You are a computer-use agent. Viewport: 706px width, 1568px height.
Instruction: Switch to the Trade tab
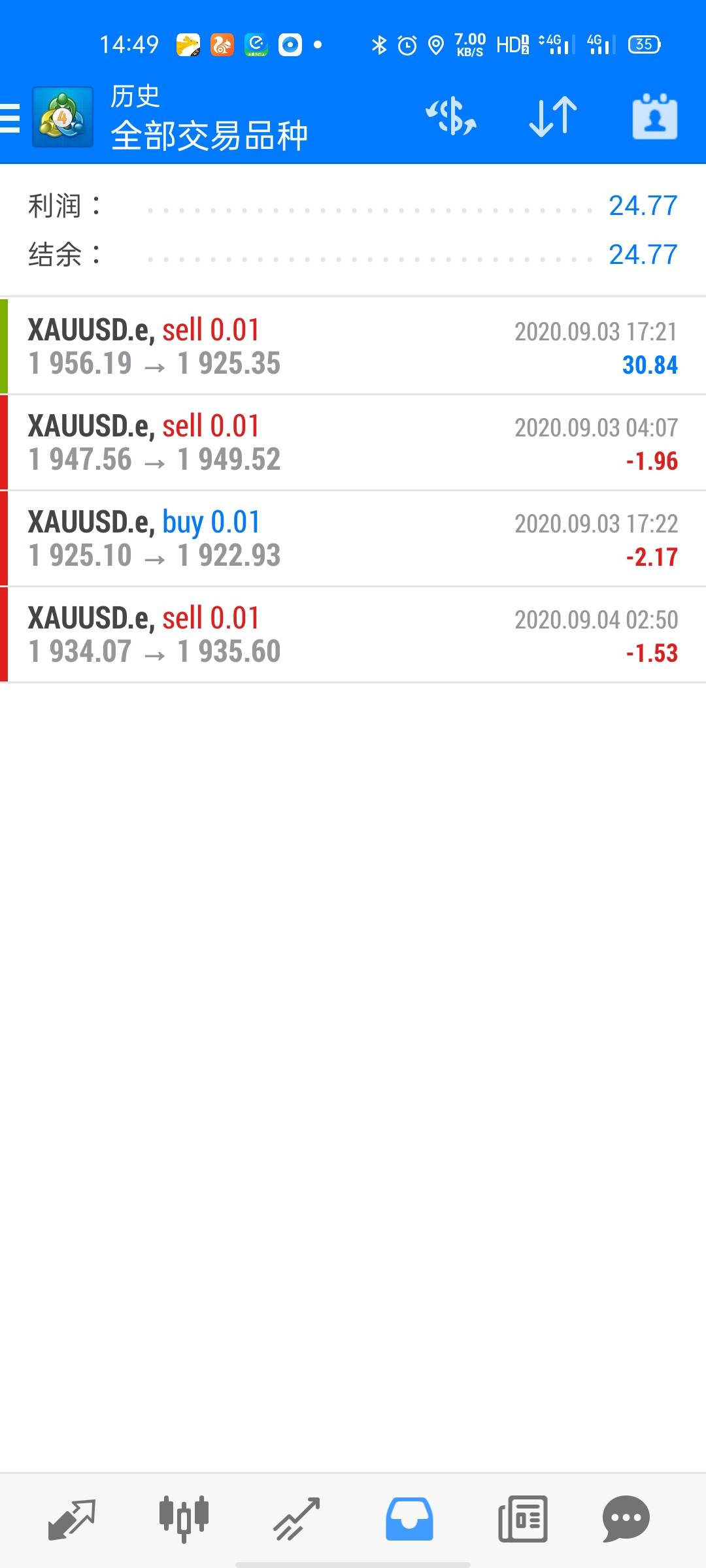pyautogui.click(x=296, y=1519)
